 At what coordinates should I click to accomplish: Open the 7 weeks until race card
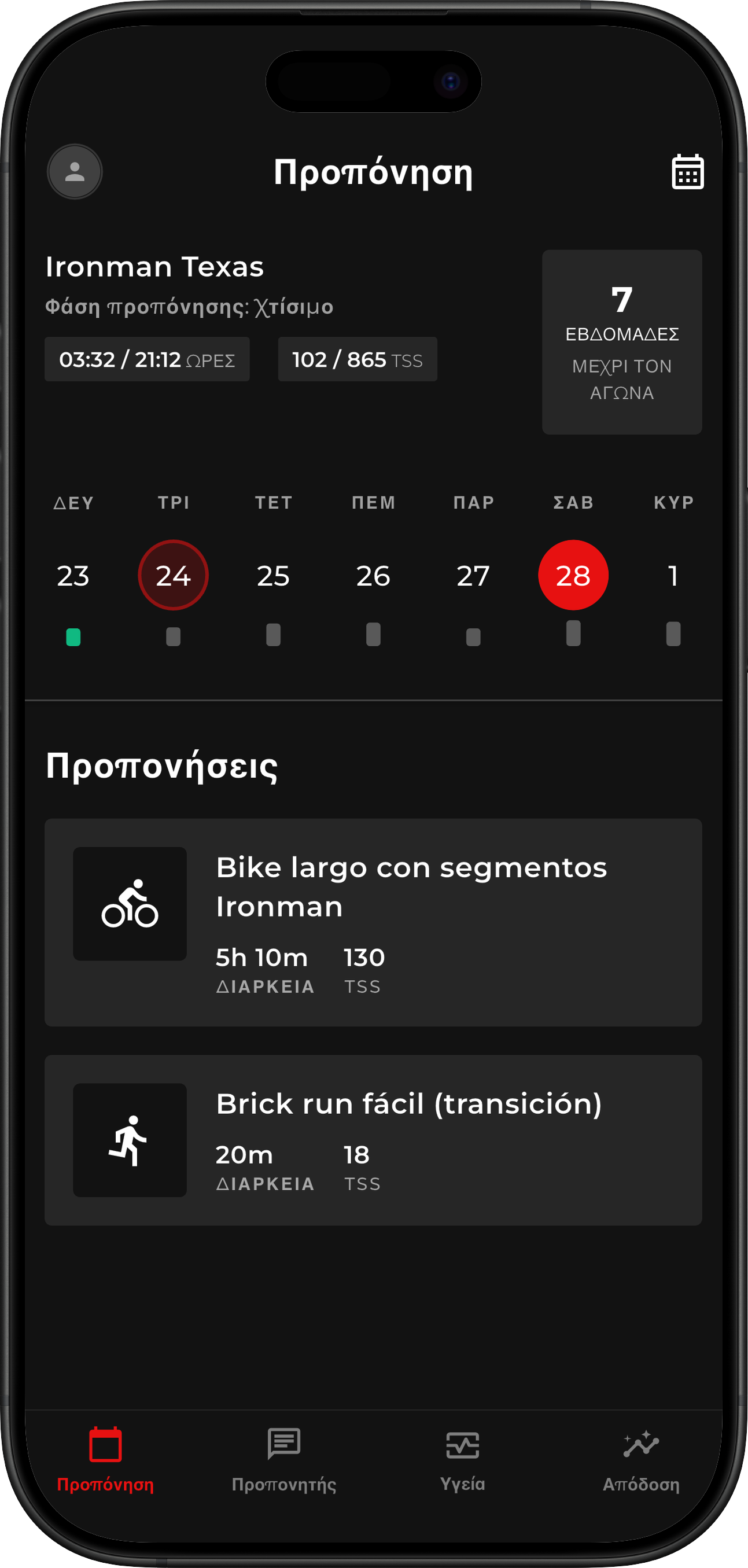[621, 341]
